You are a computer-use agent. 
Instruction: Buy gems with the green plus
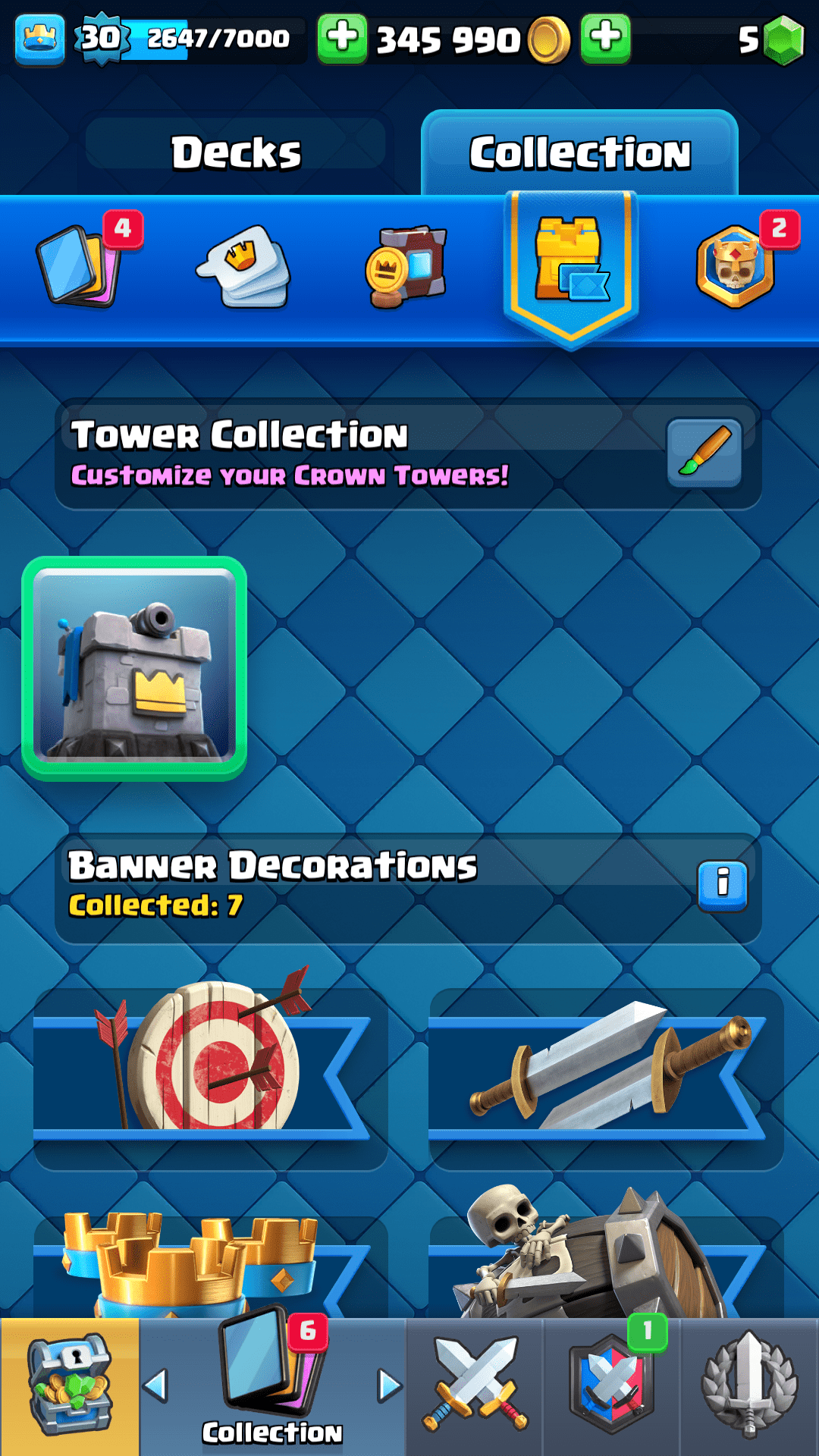[605, 38]
